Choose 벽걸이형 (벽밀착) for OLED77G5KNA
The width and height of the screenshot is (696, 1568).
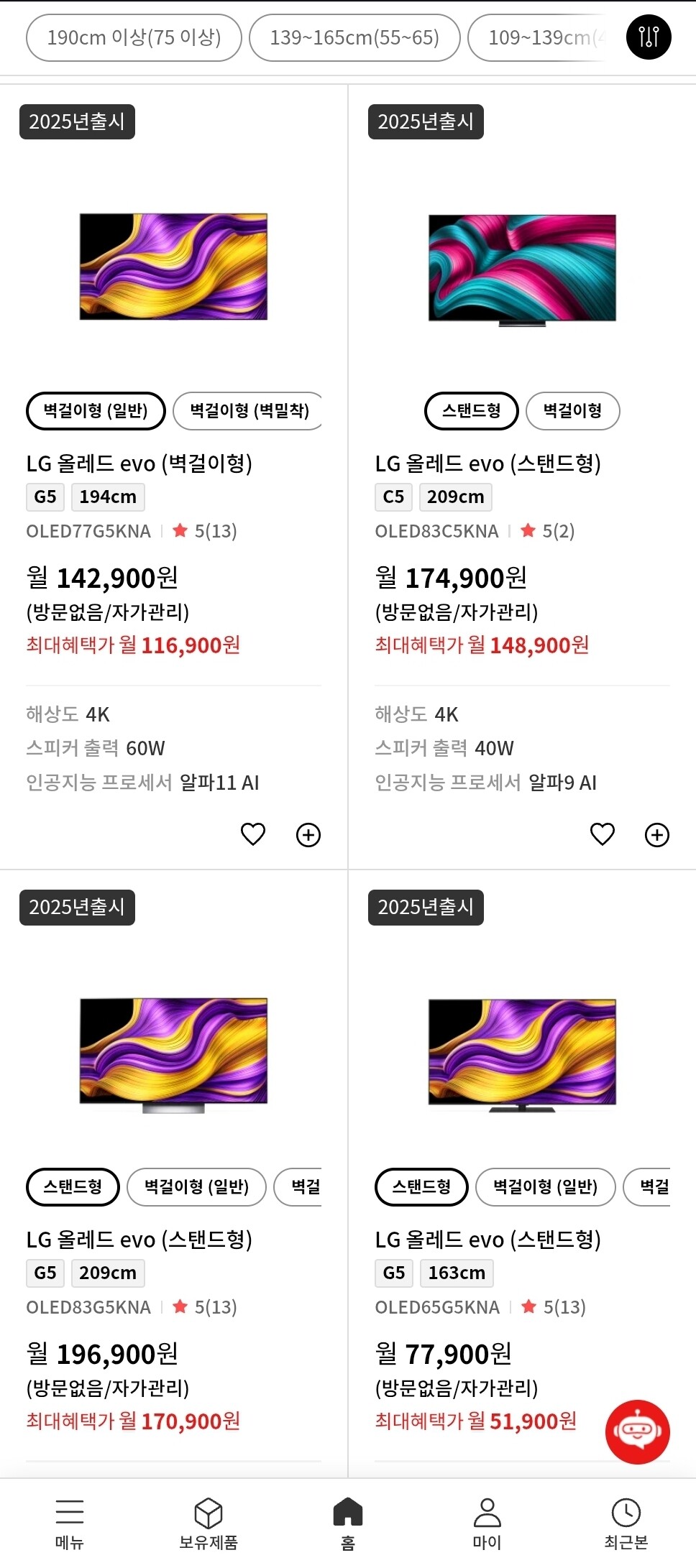(249, 411)
